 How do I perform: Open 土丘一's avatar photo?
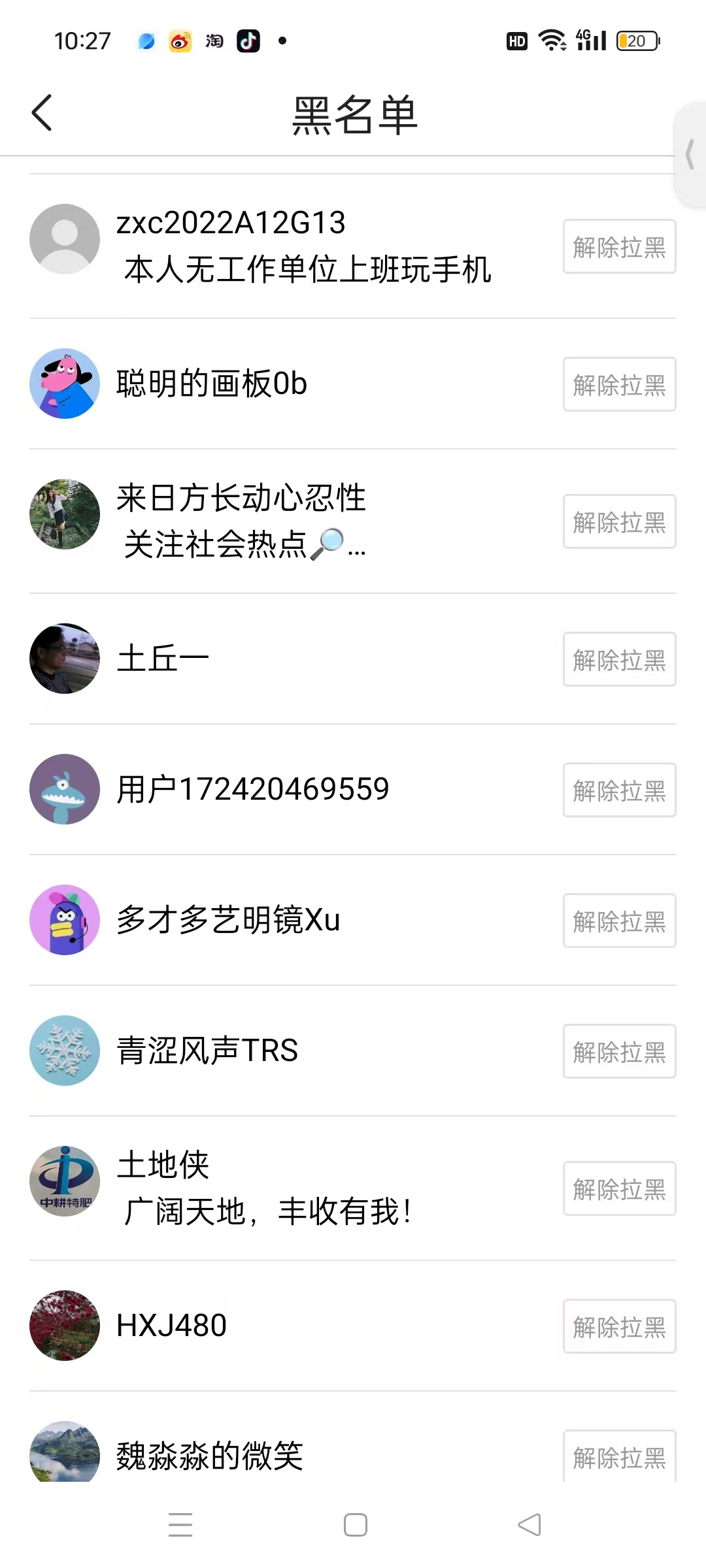pos(64,658)
